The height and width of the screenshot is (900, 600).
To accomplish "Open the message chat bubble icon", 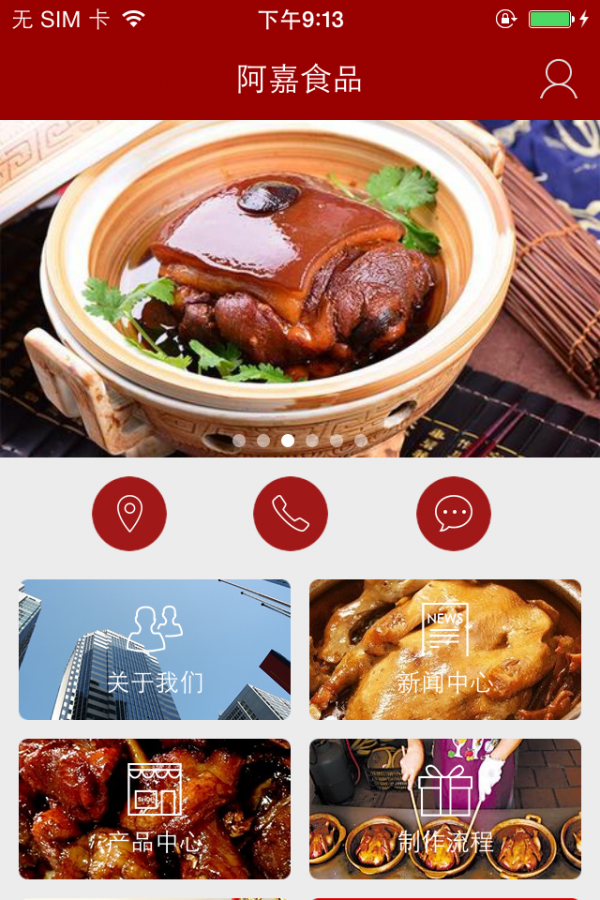I will tap(453, 514).
